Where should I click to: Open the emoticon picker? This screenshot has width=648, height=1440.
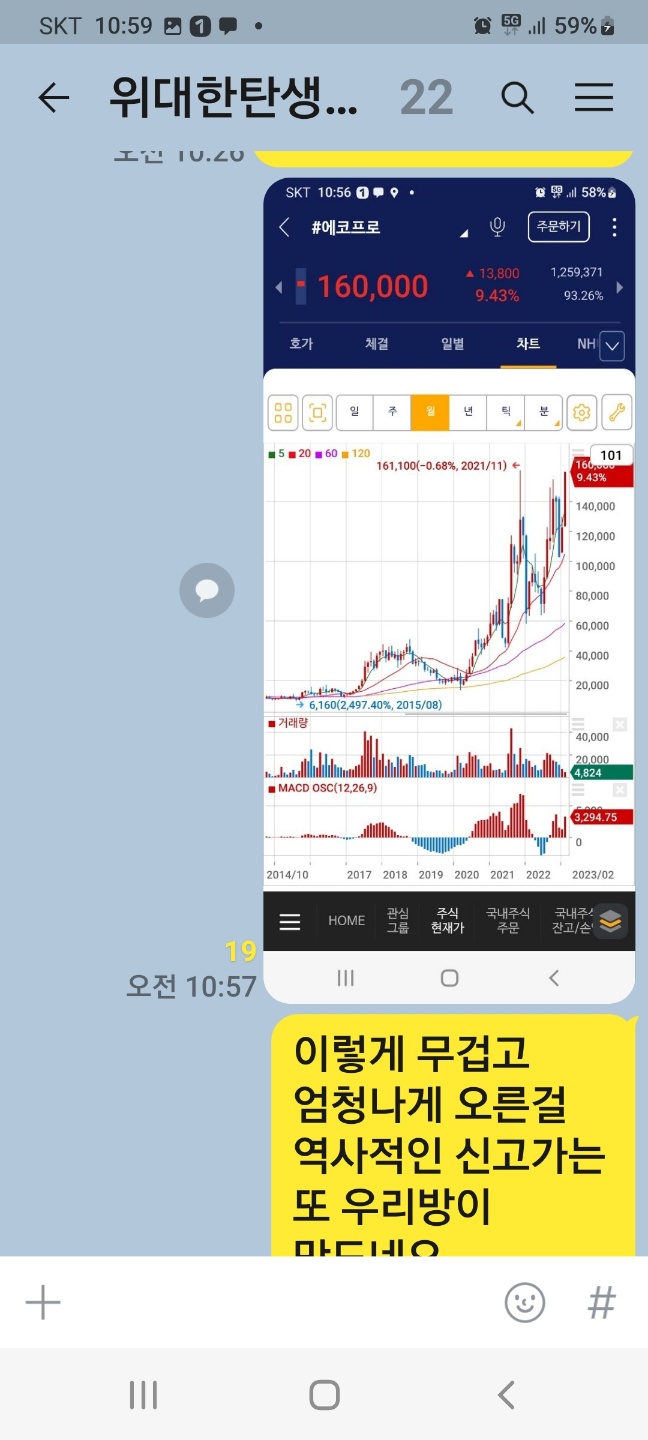click(525, 1302)
